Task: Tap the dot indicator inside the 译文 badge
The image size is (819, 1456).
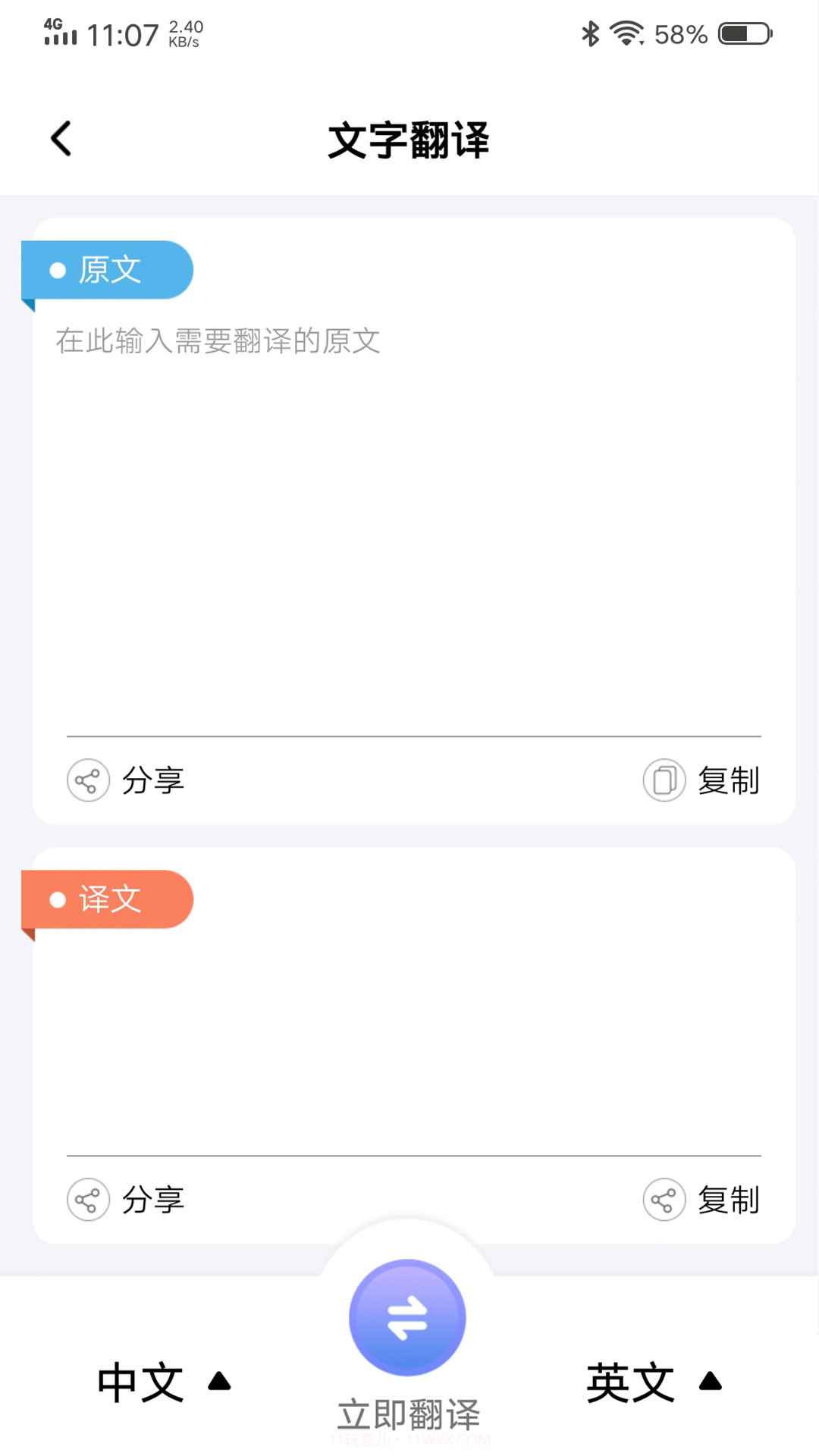Action: pos(55,900)
